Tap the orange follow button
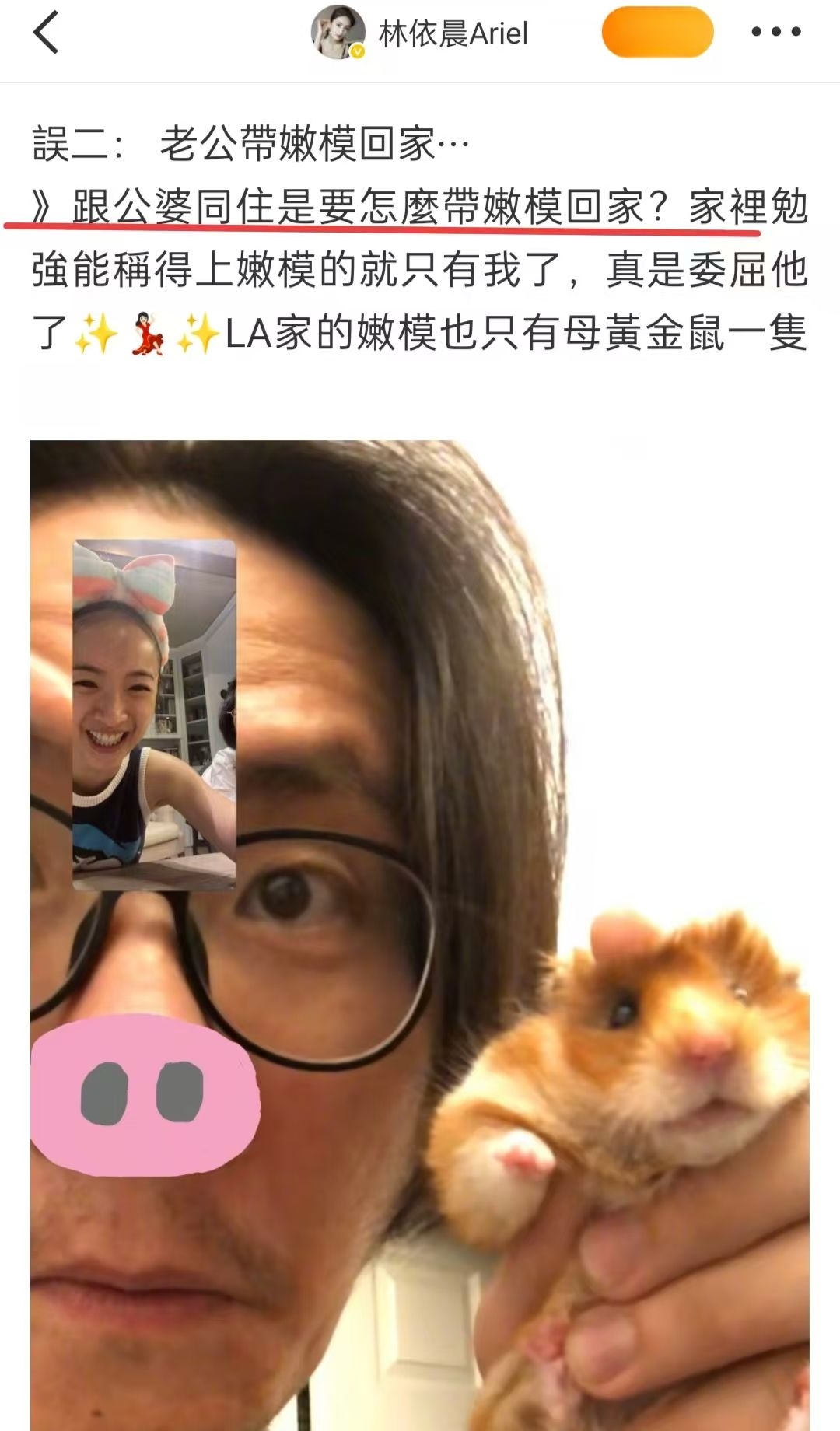 (x=657, y=32)
